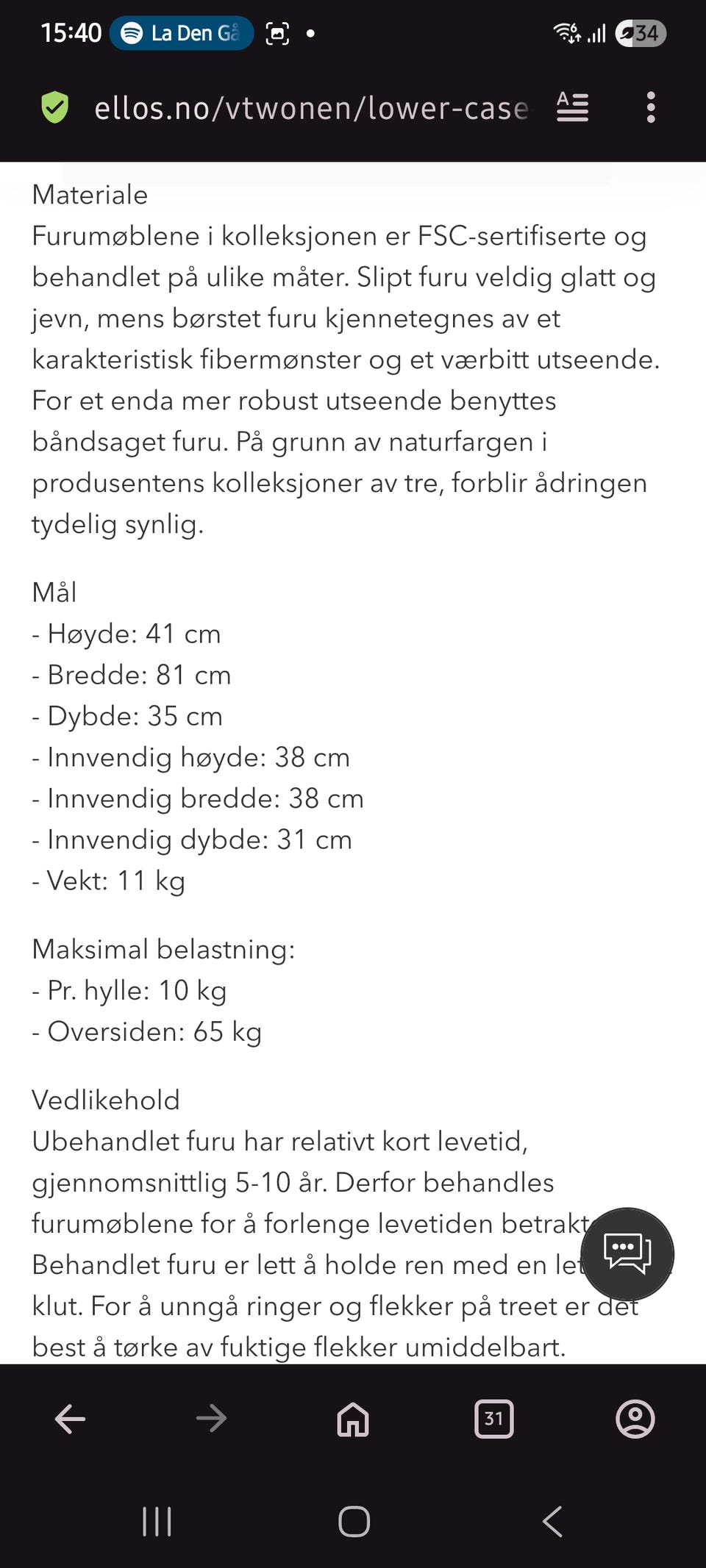Navigate forward with the browser forward arrow
This screenshot has height=1568, width=706.
click(x=210, y=1420)
